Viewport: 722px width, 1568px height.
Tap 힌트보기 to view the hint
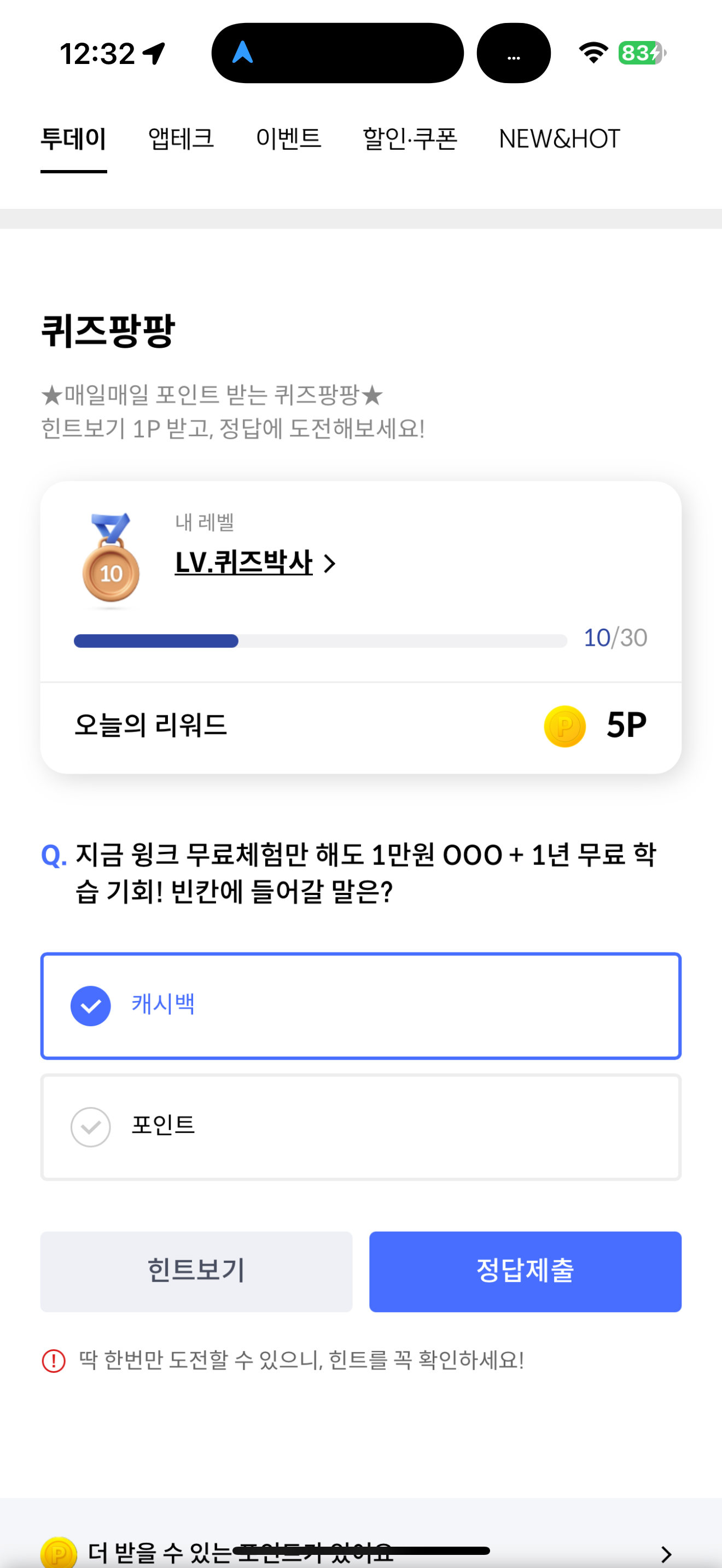click(196, 1271)
